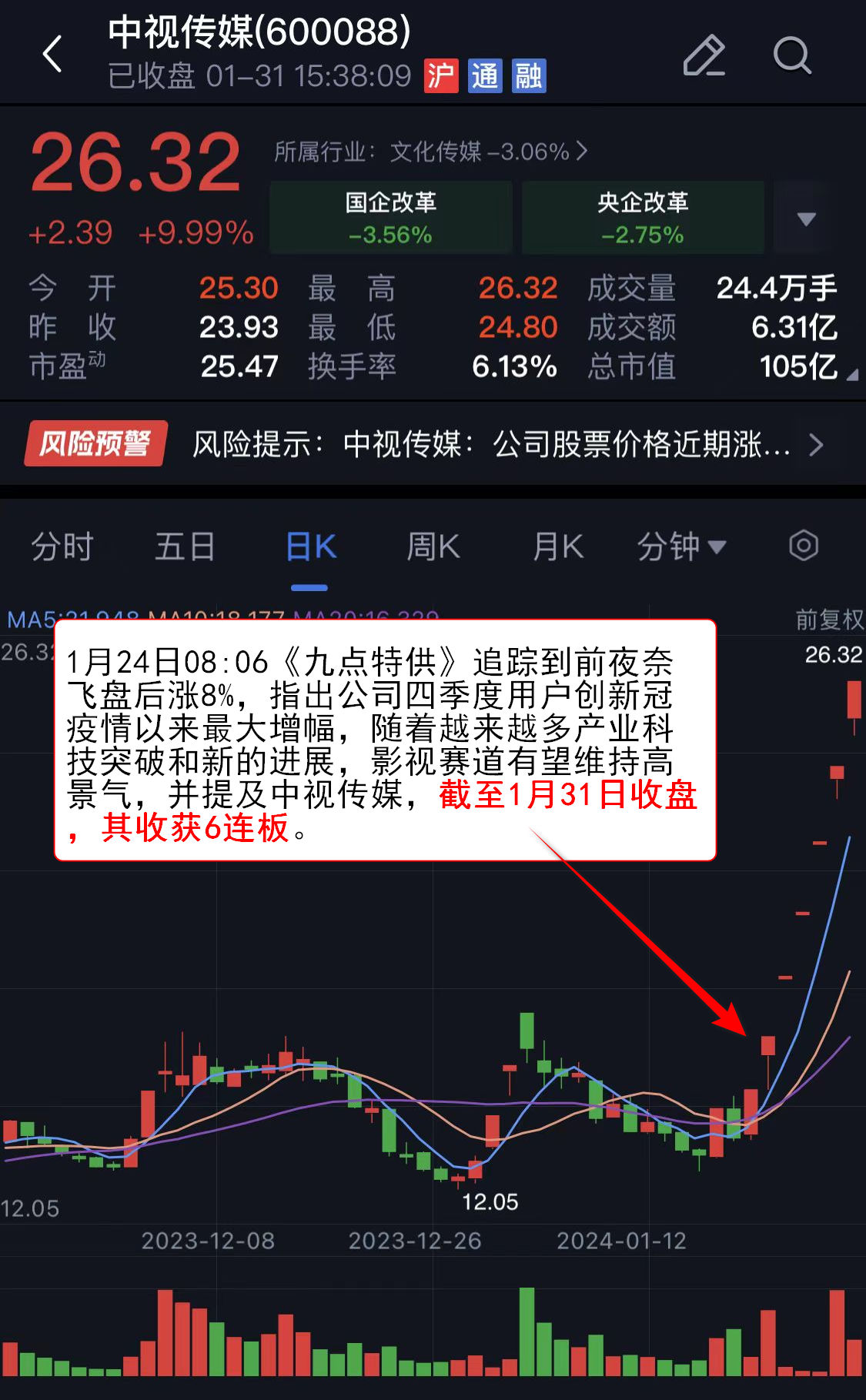
Task: Open the 国企改革 concept chip
Action: 391,217
